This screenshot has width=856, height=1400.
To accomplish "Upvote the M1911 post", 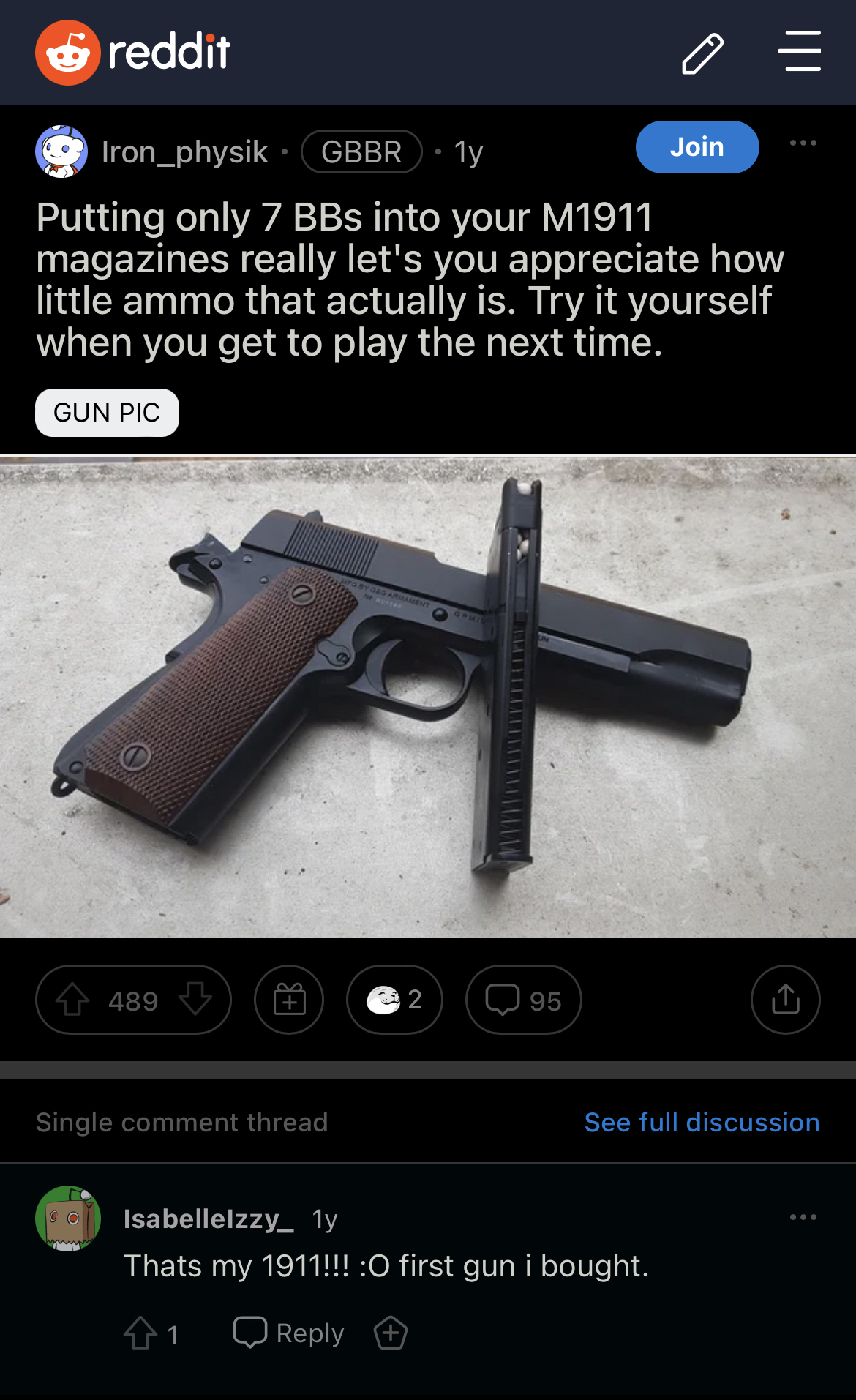I will [73, 1000].
